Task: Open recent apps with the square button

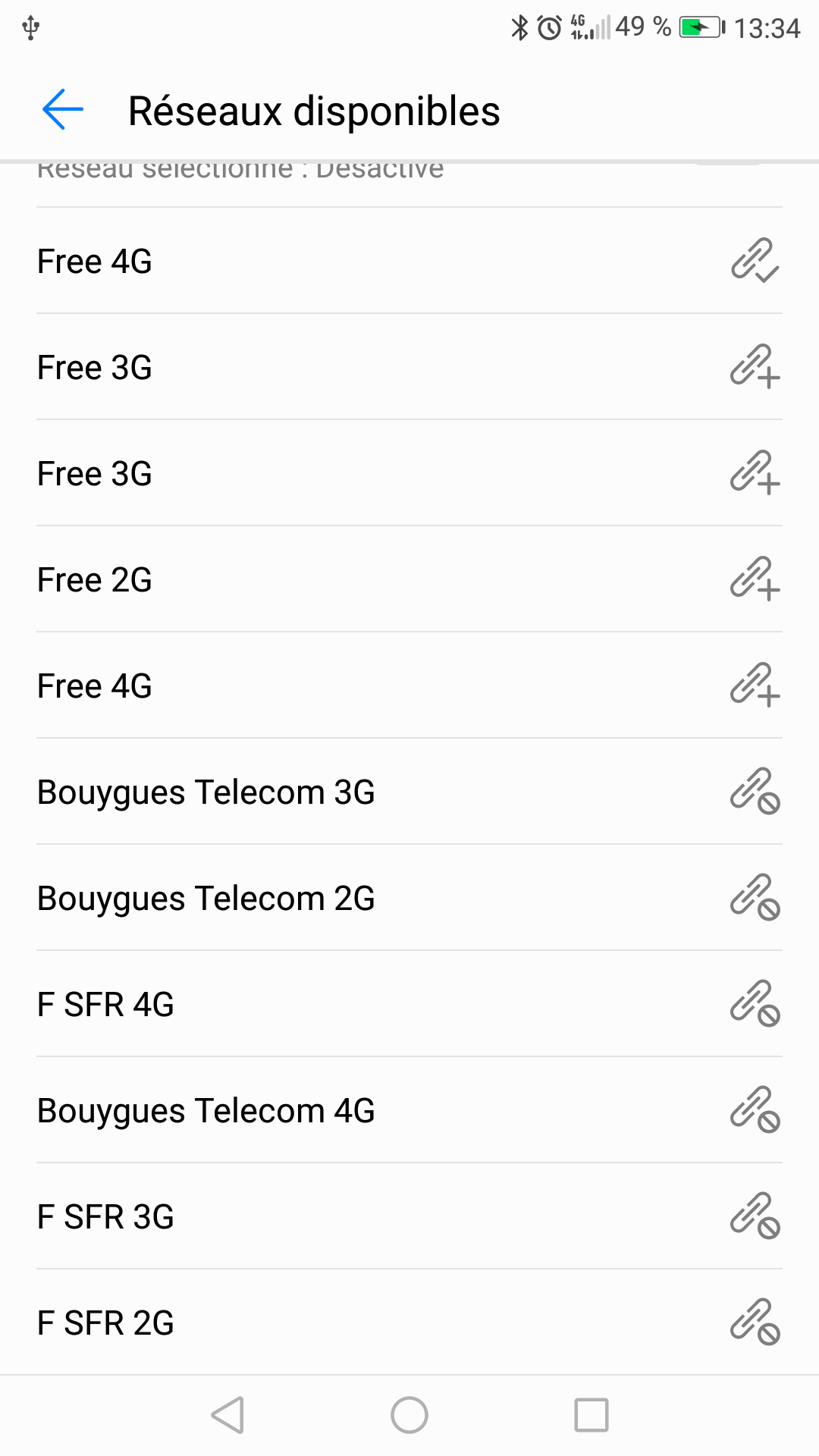Action: 591,1415
